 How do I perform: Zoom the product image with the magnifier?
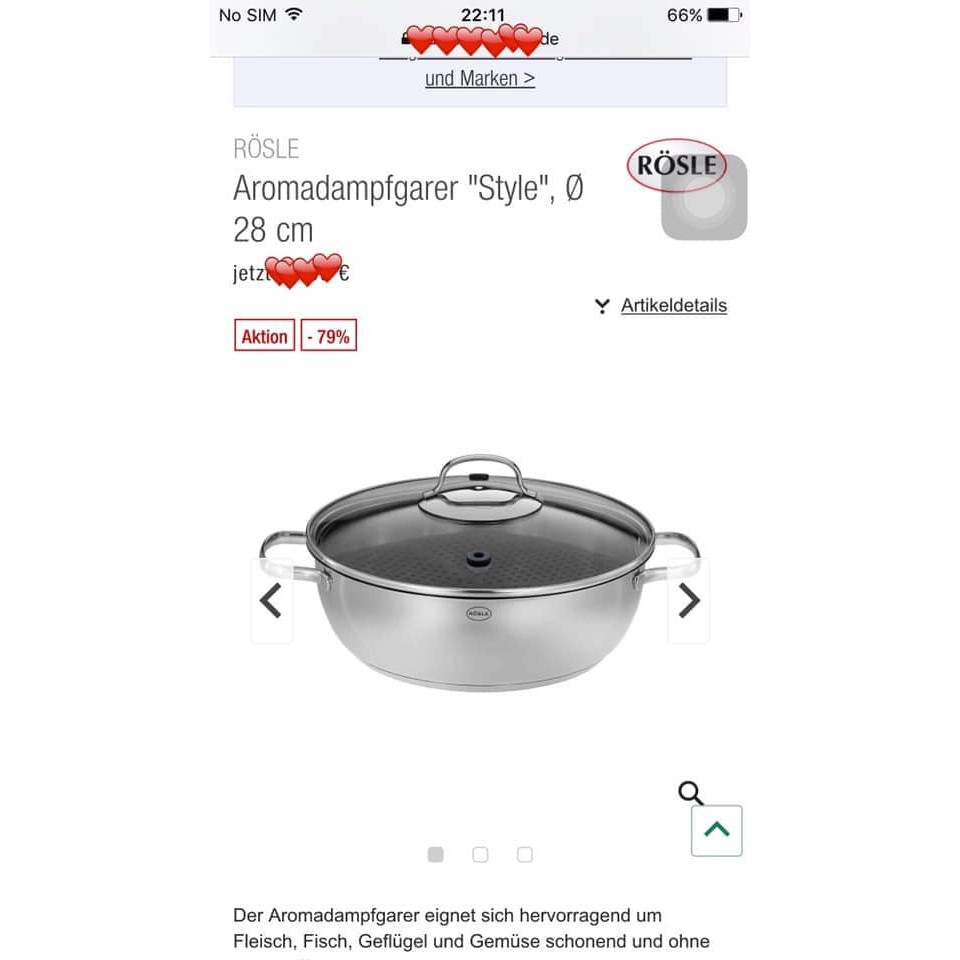[690, 793]
